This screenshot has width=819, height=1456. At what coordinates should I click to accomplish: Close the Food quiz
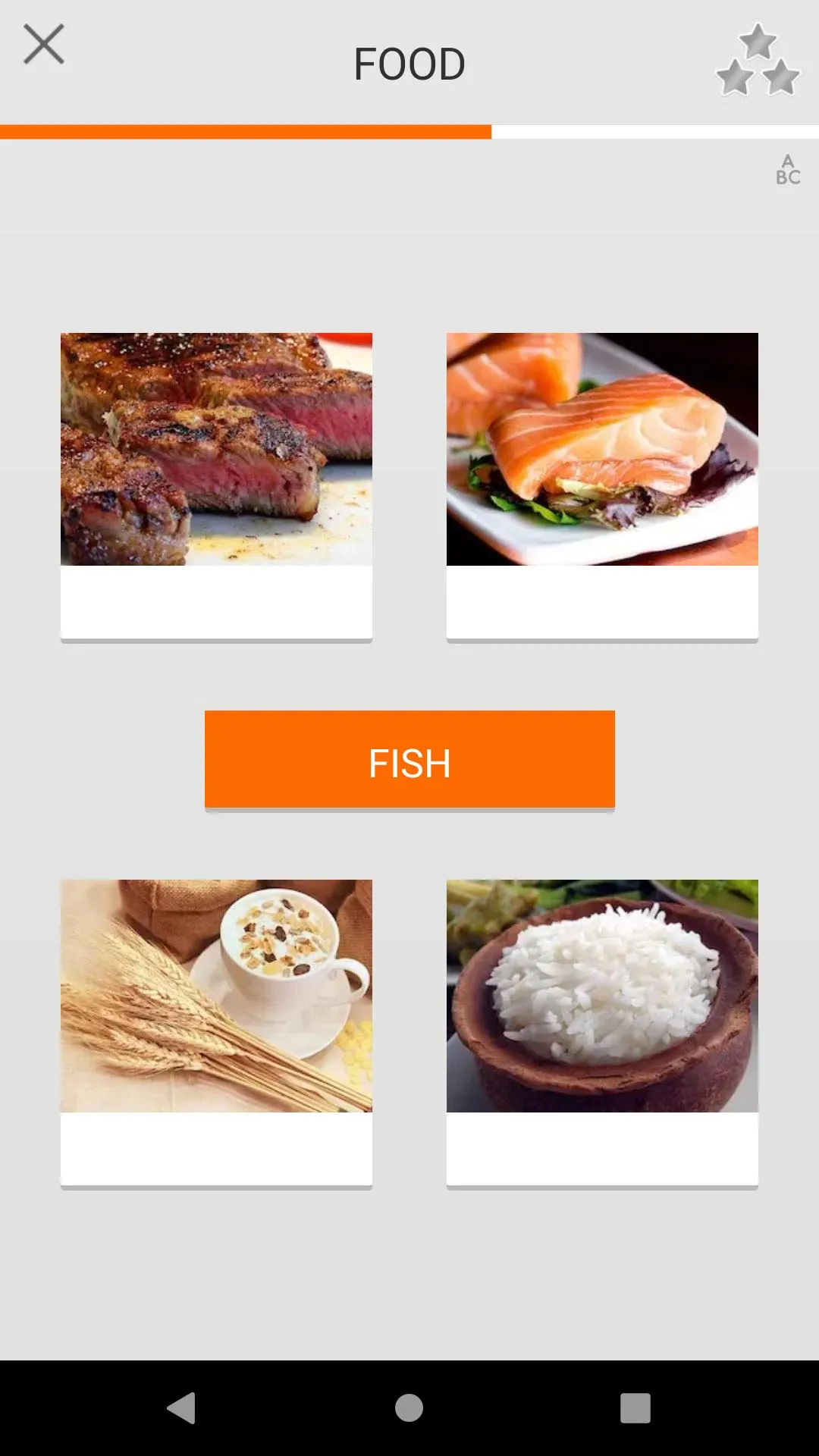point(44,44)
